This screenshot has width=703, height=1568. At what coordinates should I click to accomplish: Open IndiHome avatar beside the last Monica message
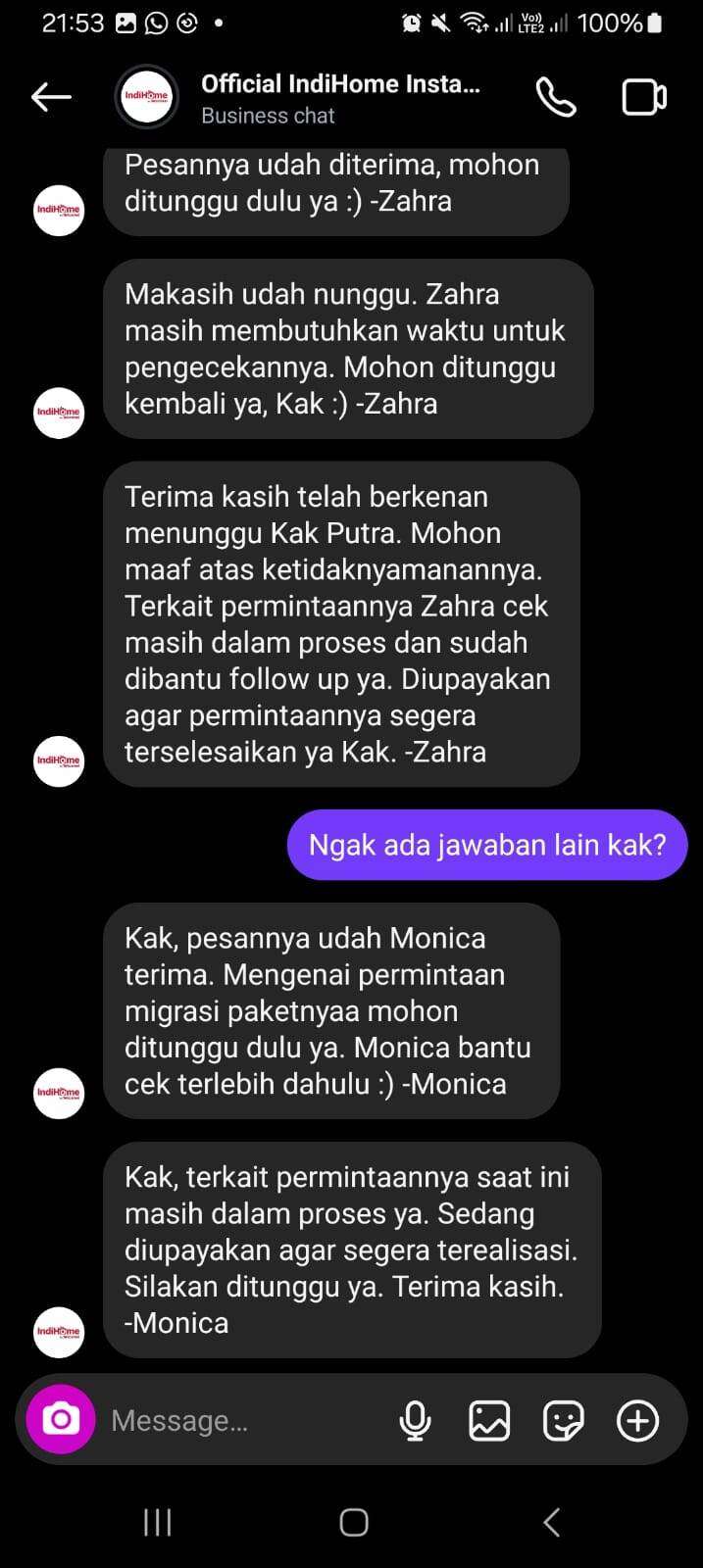(x=59, y=1332)
